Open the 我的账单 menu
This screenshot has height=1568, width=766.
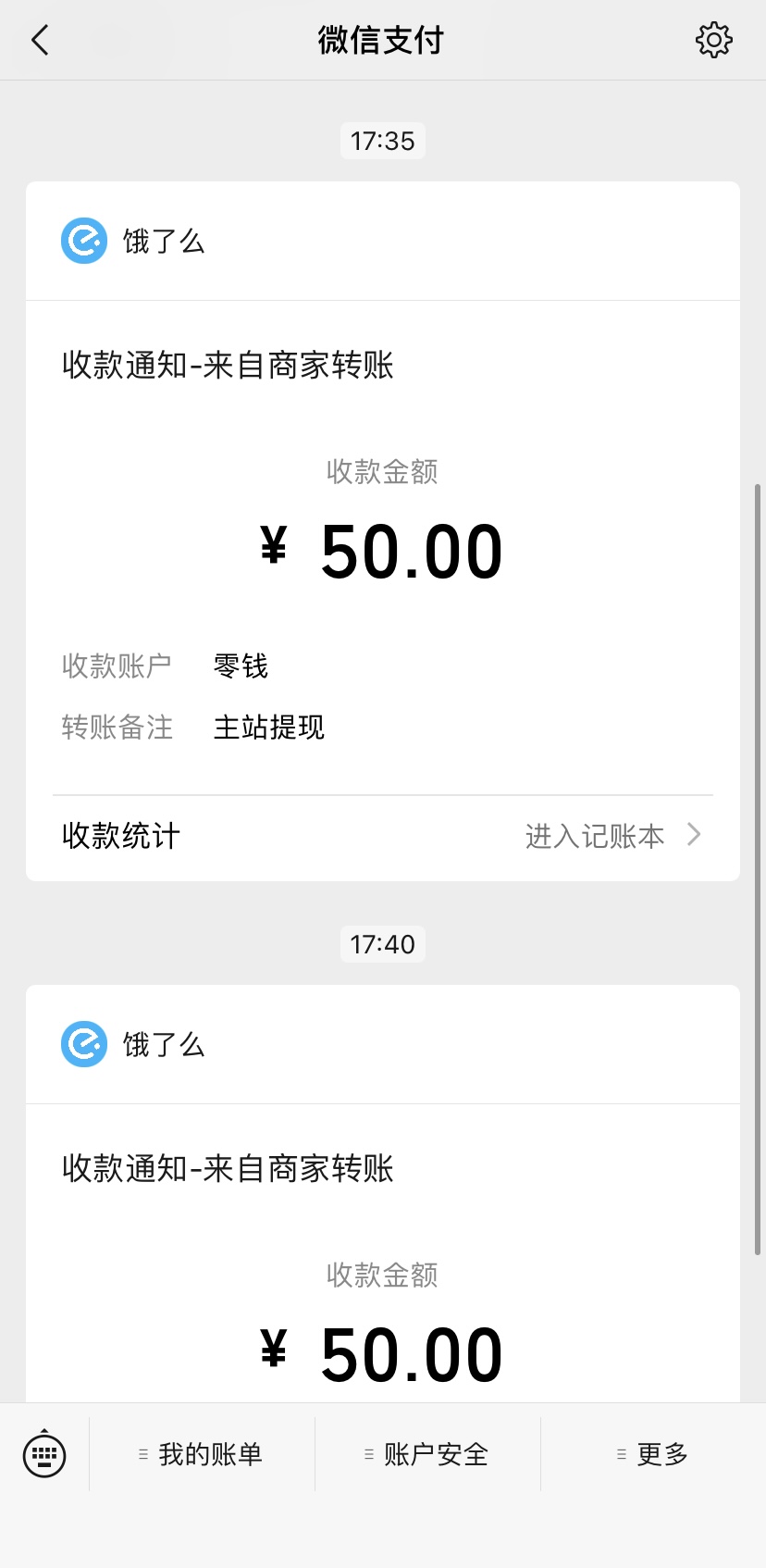click(x=202, y=1454)
